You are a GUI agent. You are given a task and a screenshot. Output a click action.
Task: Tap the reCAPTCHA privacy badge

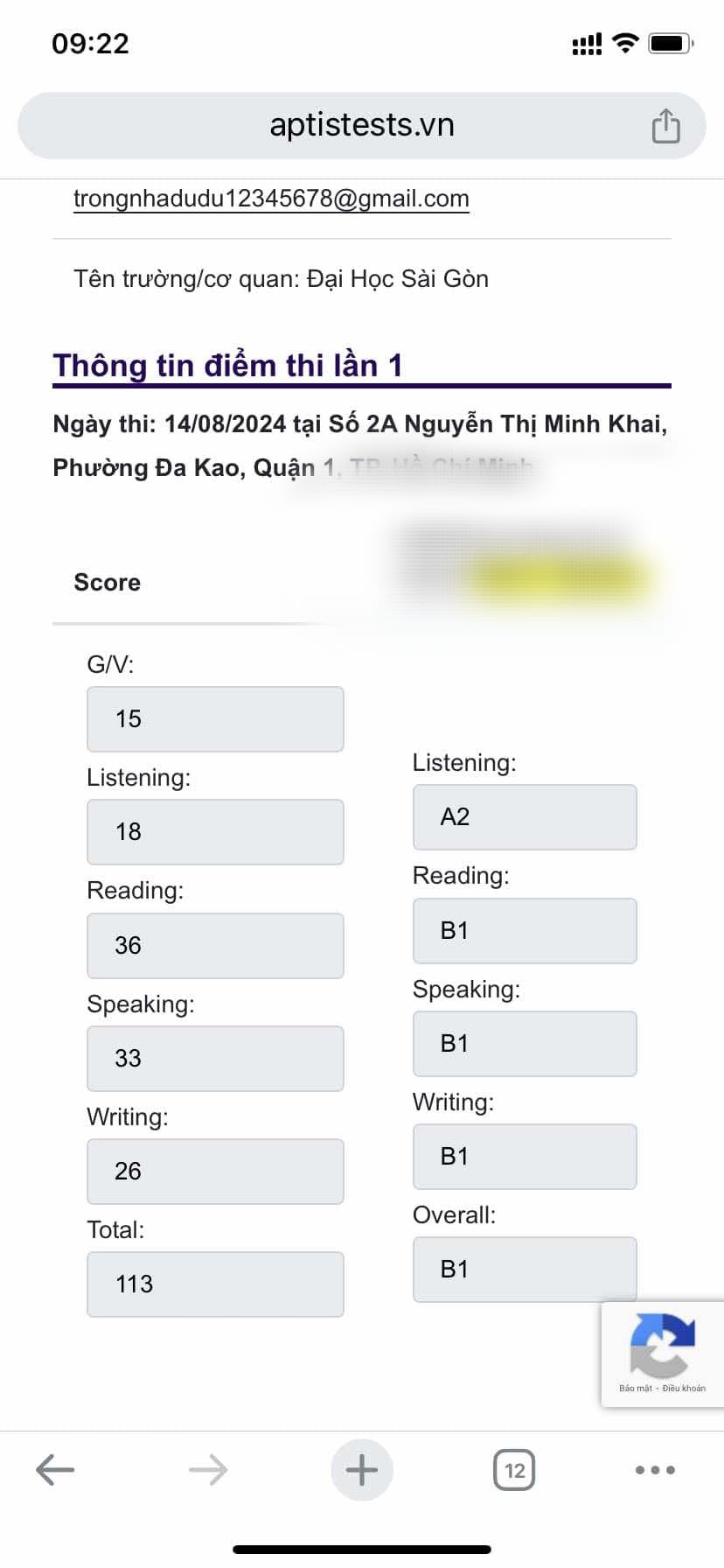point(662,1354)
